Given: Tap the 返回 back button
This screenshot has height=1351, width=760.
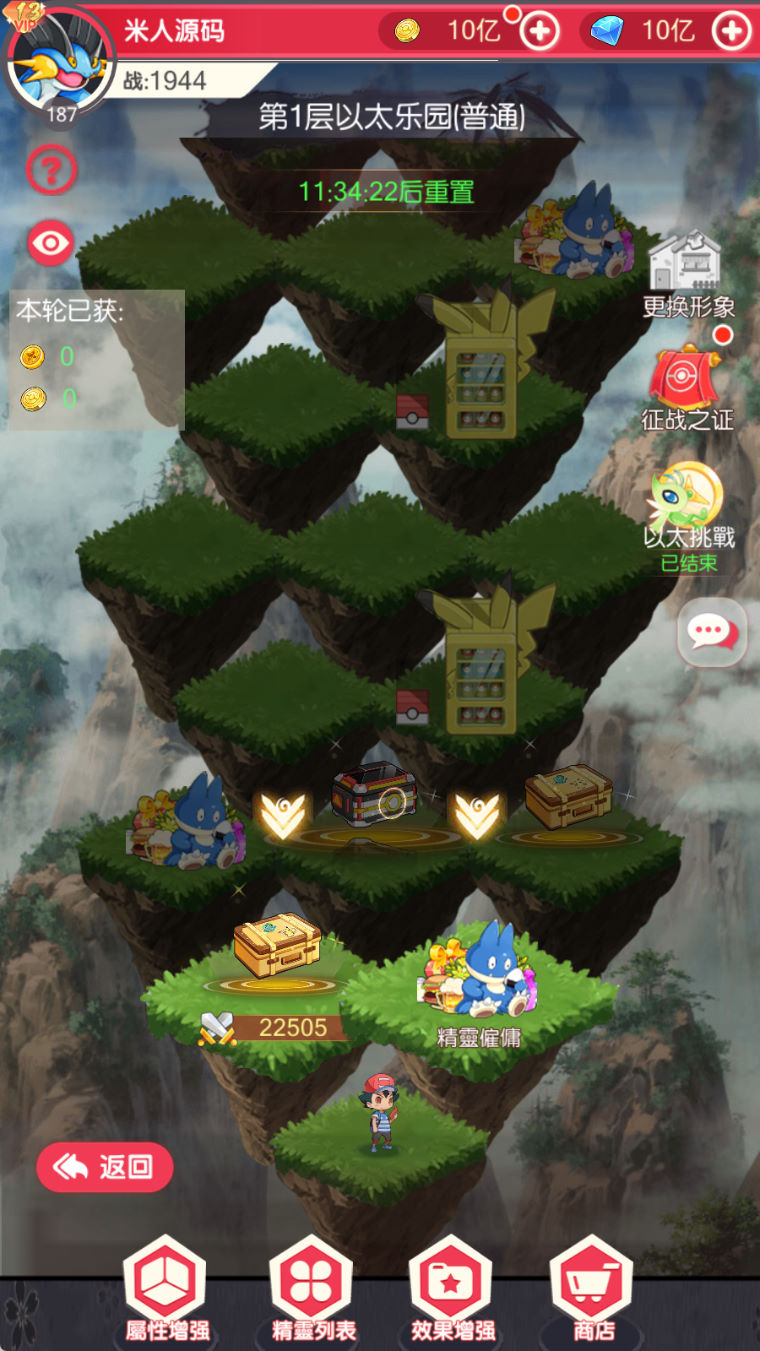Looking at the screenshot, I should point(105,1167).
